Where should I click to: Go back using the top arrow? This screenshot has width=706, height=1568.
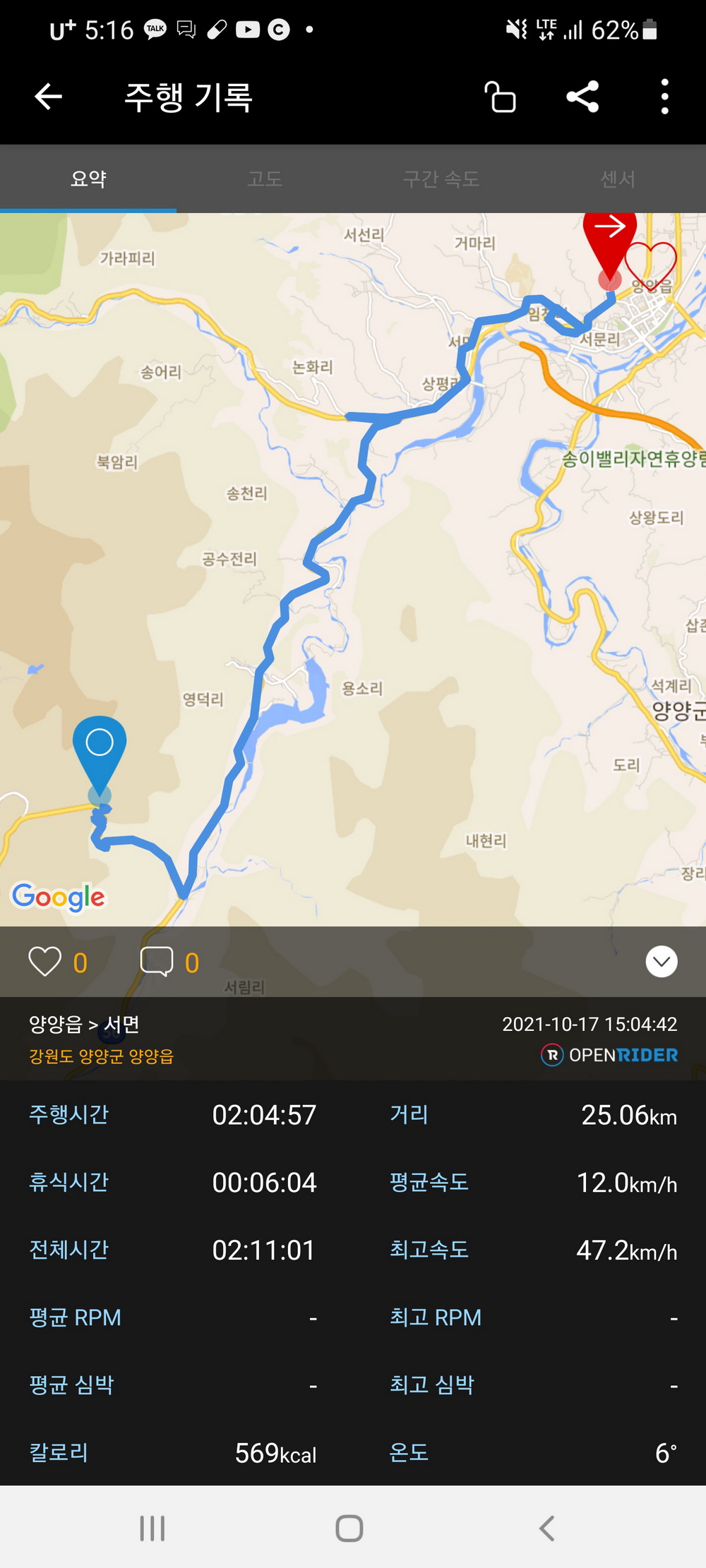pos(49,97)
